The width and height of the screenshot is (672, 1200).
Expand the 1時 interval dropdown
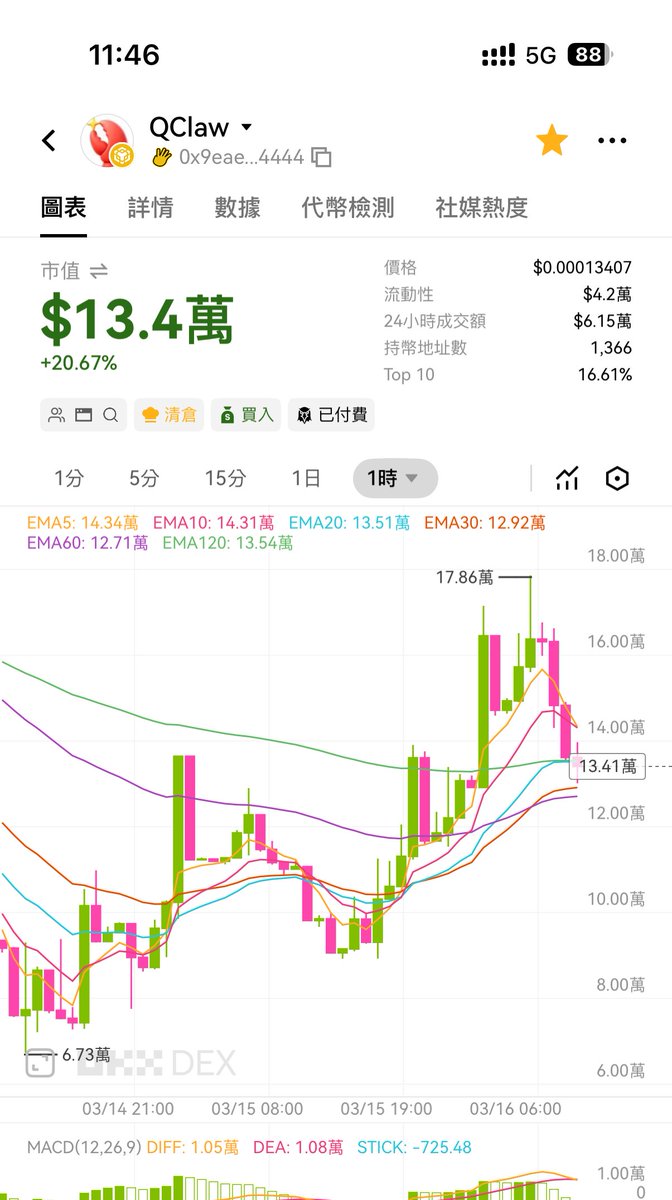[395, 479]
